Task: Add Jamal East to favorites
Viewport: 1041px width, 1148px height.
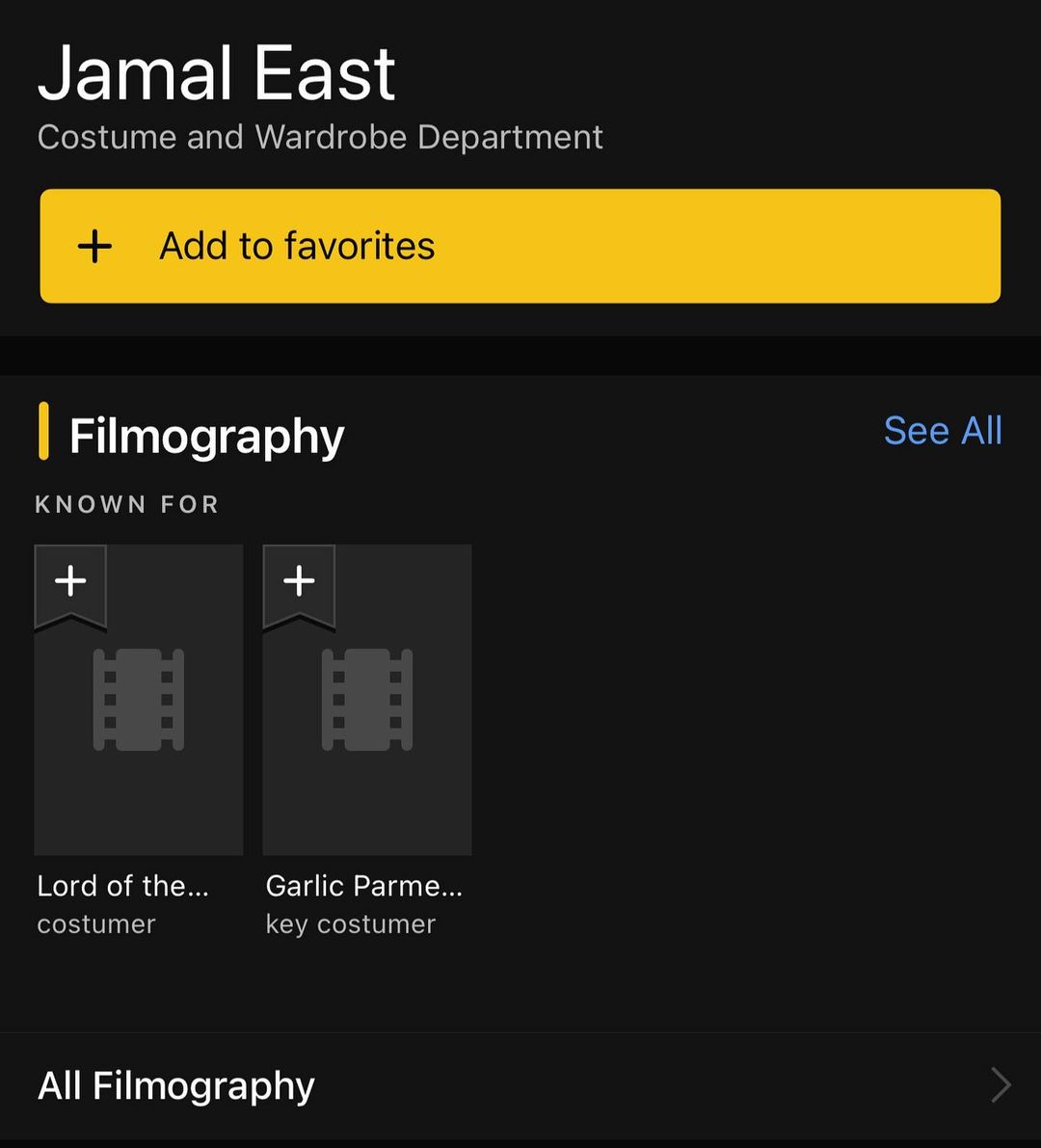Action: pos(520,246)
